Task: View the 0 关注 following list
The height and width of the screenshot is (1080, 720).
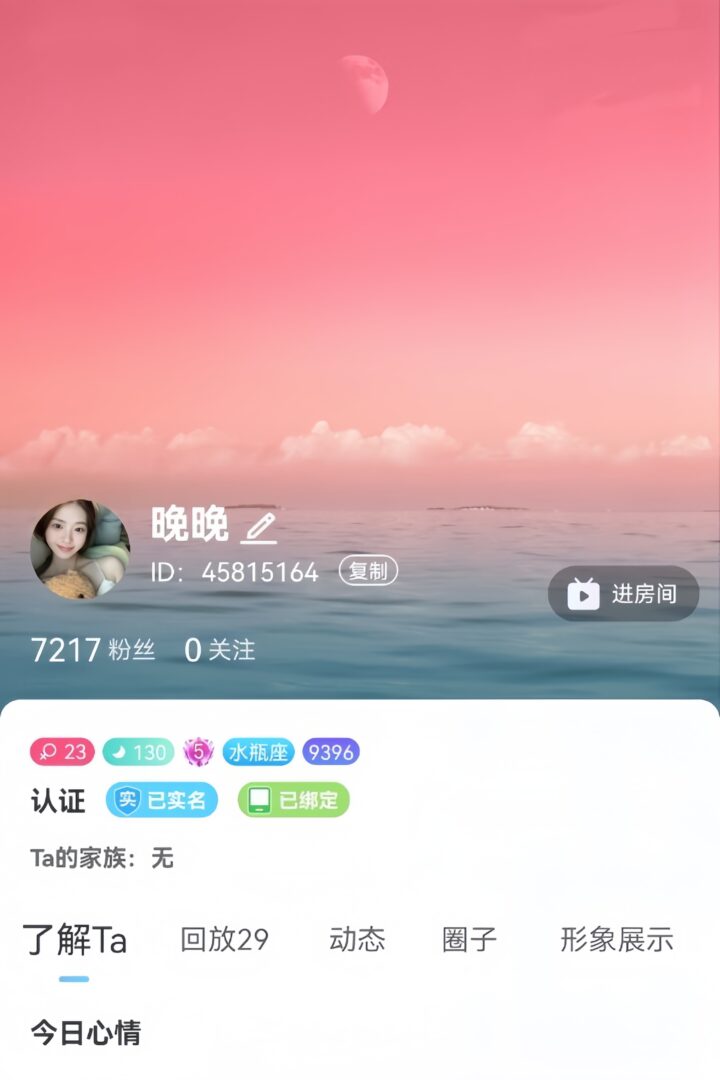Action: click(x=220, y=650)
